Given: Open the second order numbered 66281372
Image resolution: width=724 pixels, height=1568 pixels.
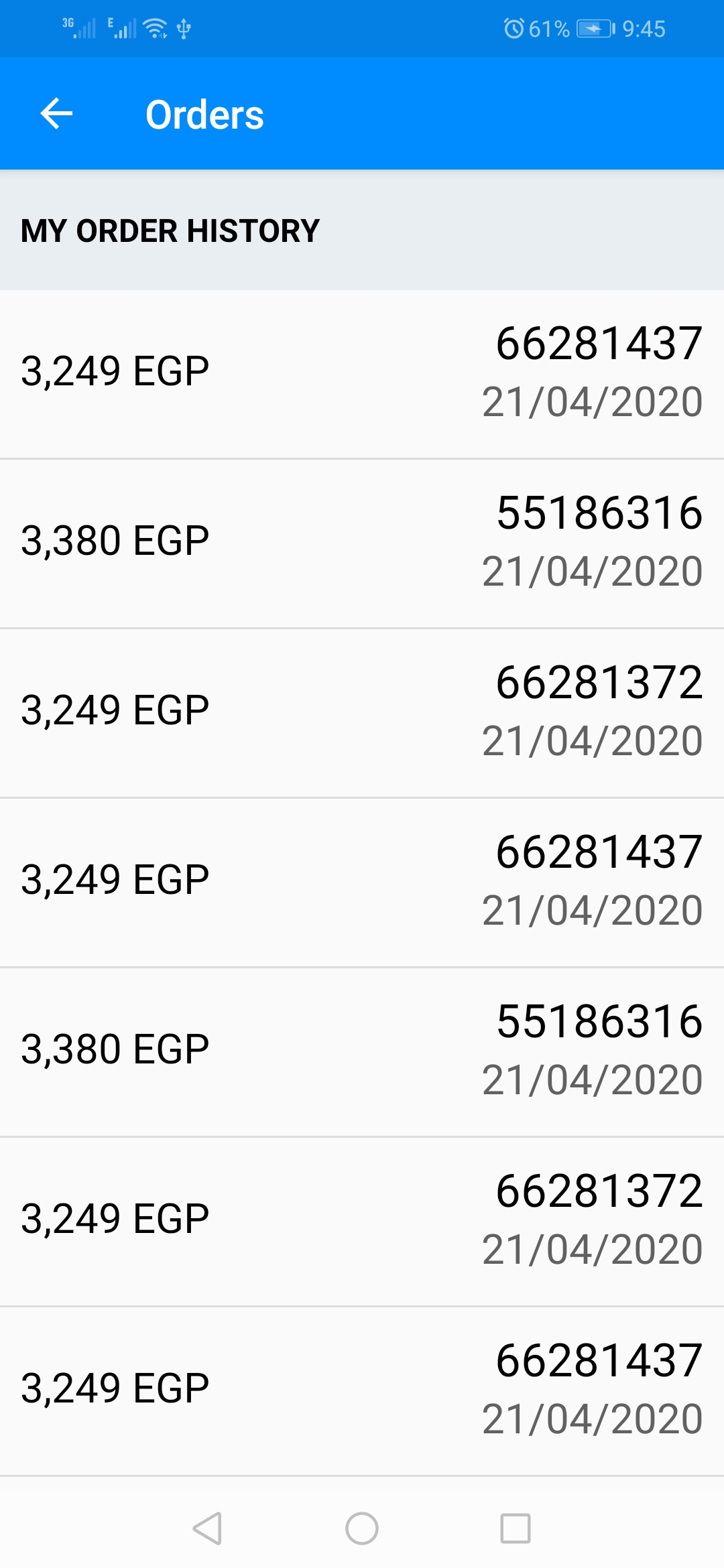Looking at the screenshot, I should (362, 1221).
